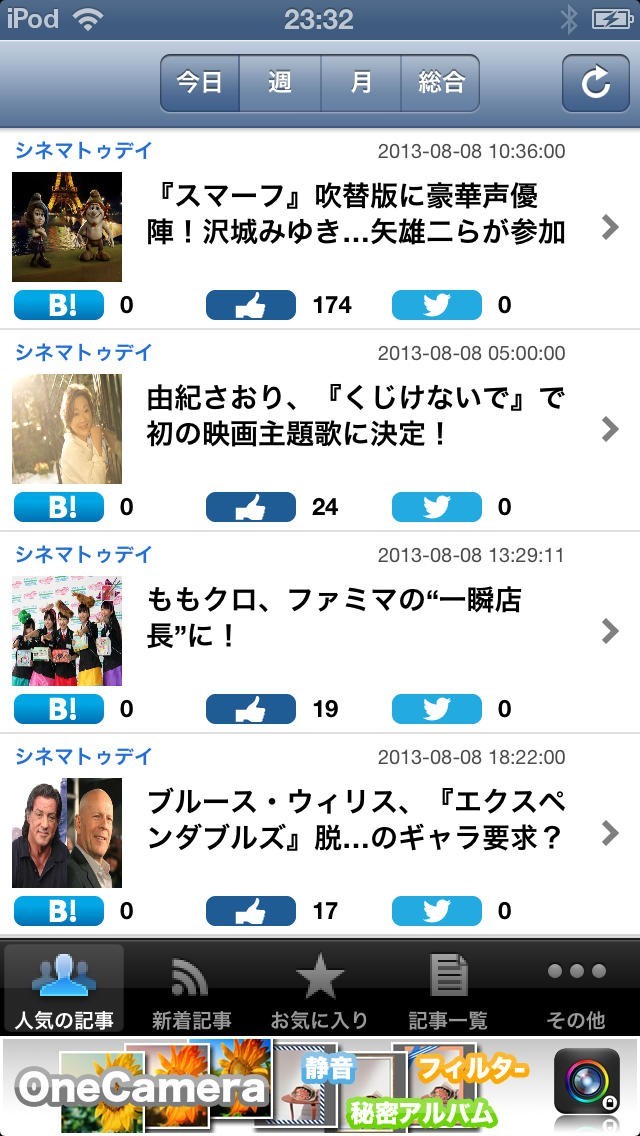Select the 今日 segment
Screen dimensions: 640x1136
[x=200, y=83]
